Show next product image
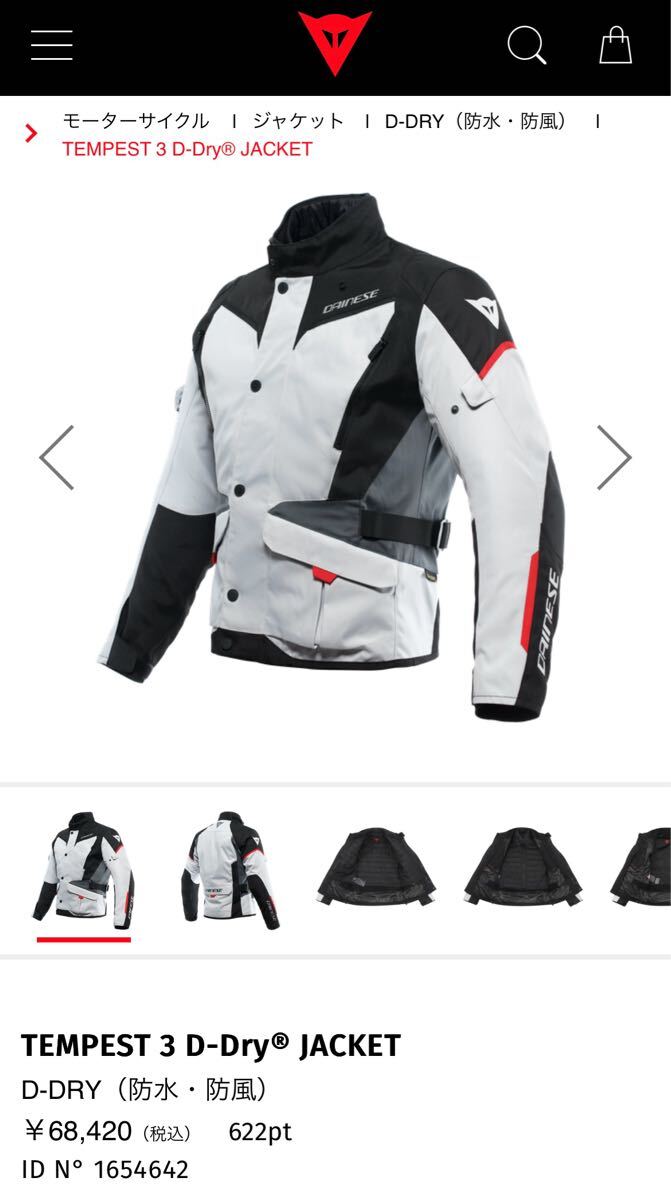Image resolution: width=671 pixels, height=1200 pixels. tap(613, 458)
